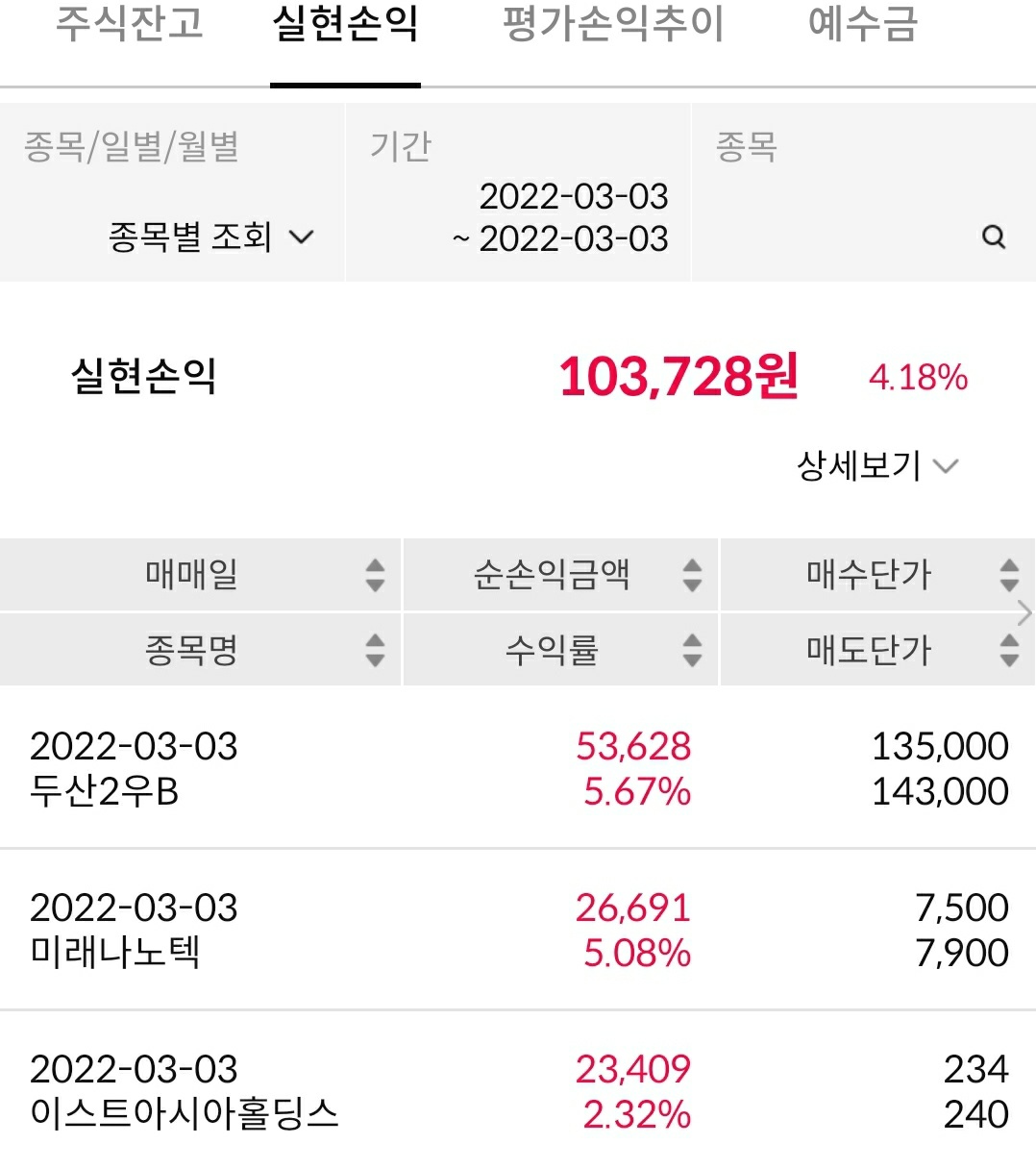
Task: Sort by 순손익금액 using the sort arrows
Action: (x=690, y=575)
